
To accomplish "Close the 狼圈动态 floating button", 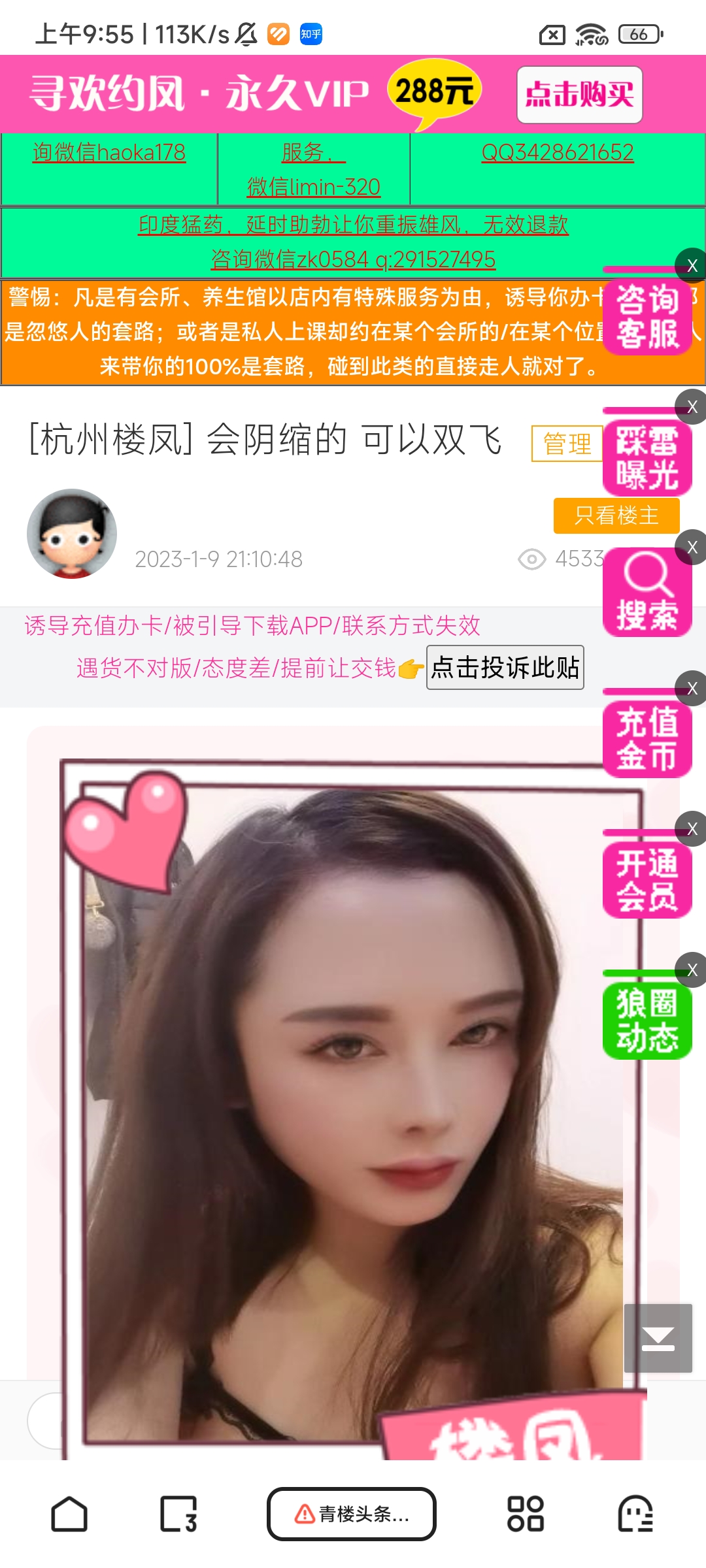I will click(x=692, y=970).
